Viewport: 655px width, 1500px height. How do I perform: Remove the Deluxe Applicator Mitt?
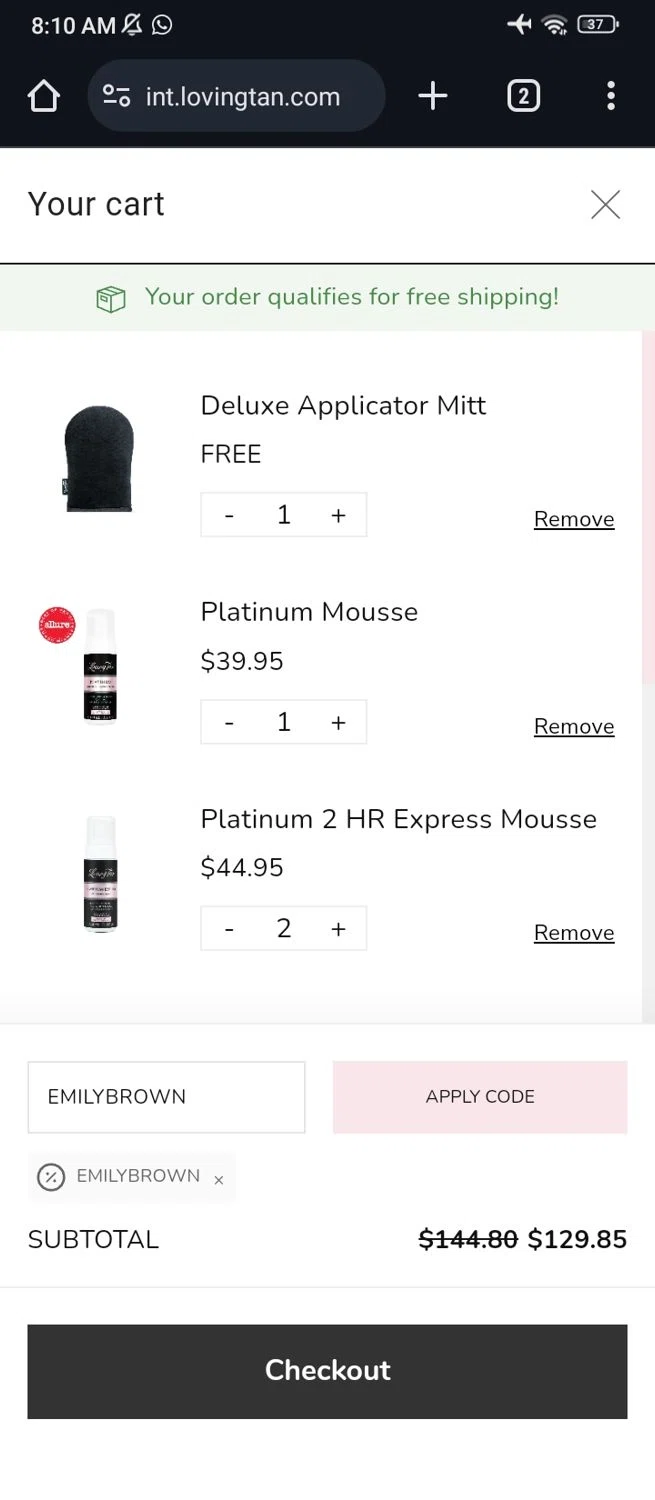[x=574, y=519]
